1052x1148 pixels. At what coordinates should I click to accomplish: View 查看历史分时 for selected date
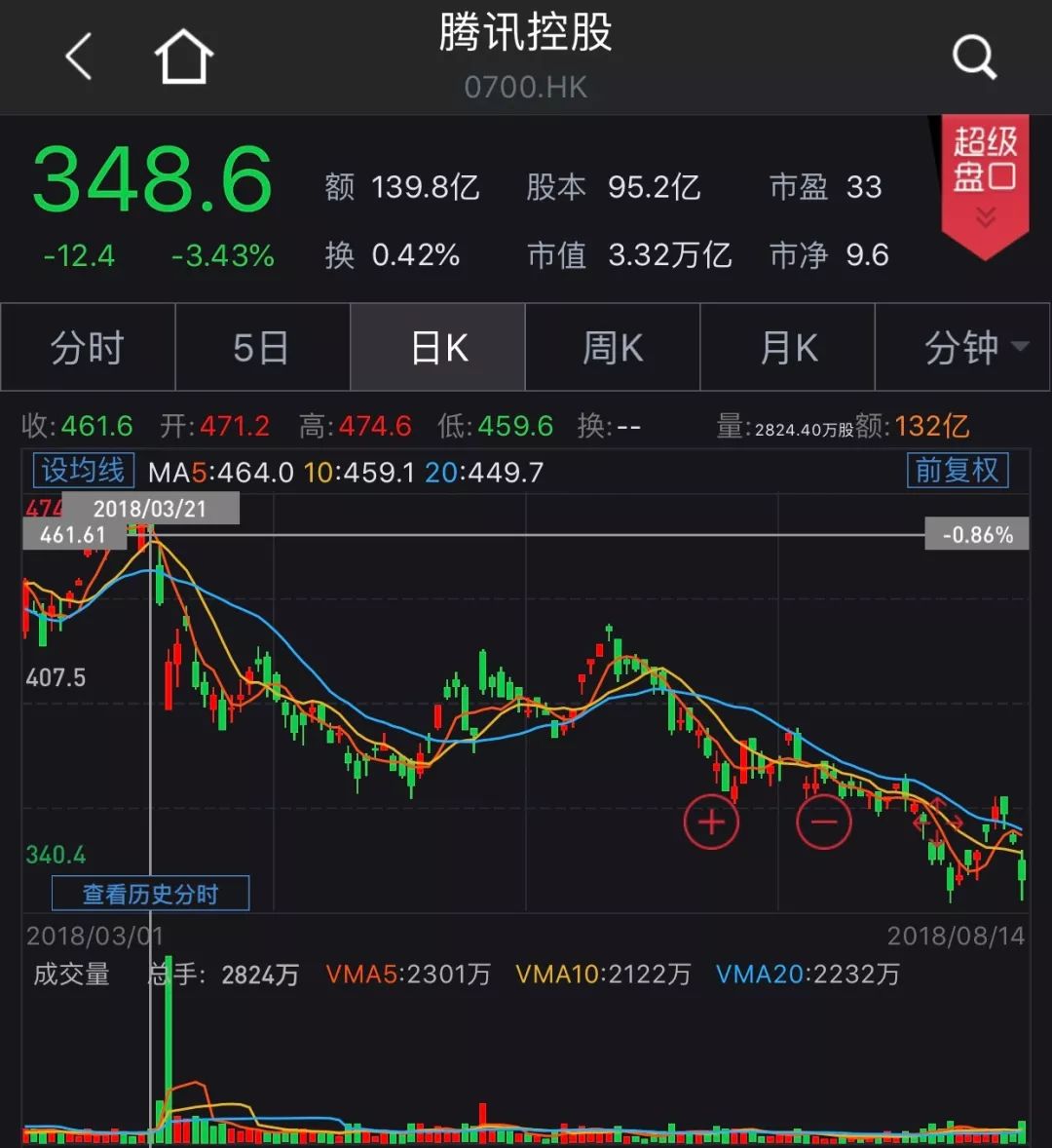(150, 894)
